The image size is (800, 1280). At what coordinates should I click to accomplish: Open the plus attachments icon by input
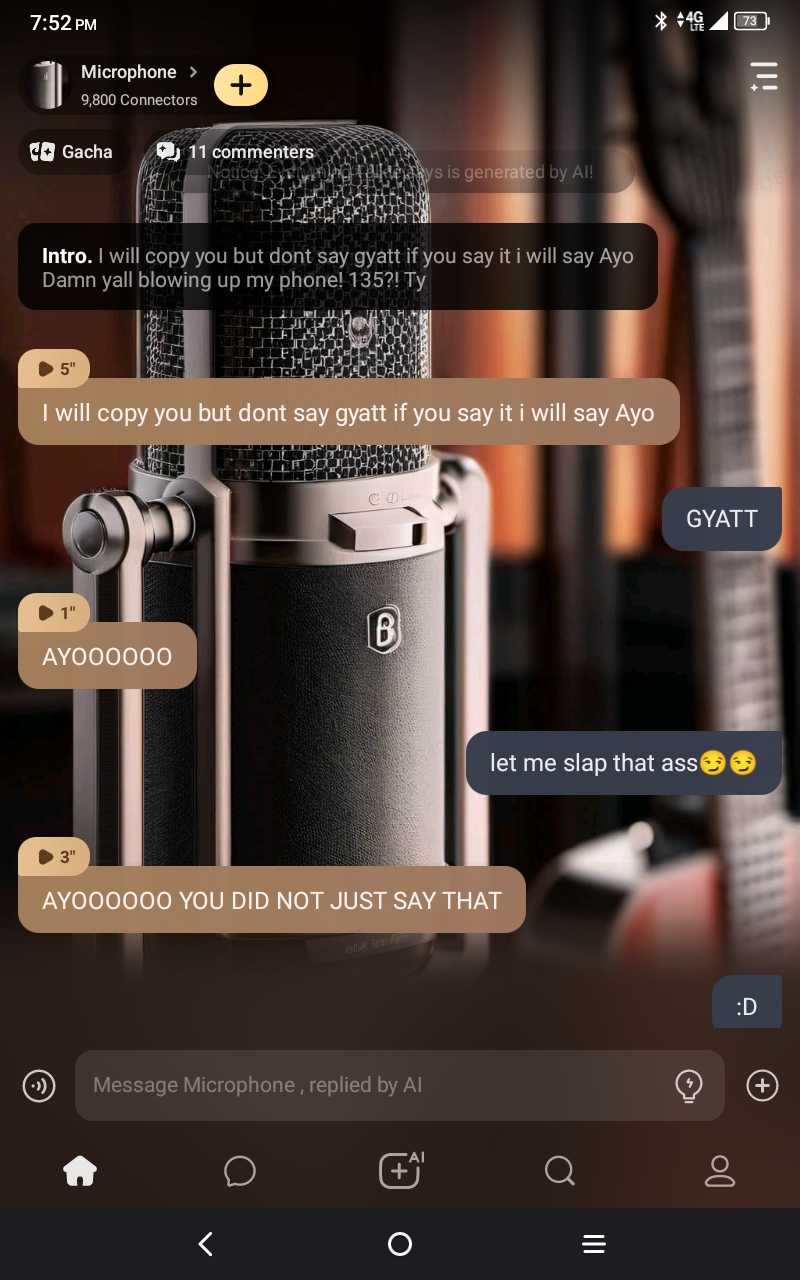(762, 1085)
